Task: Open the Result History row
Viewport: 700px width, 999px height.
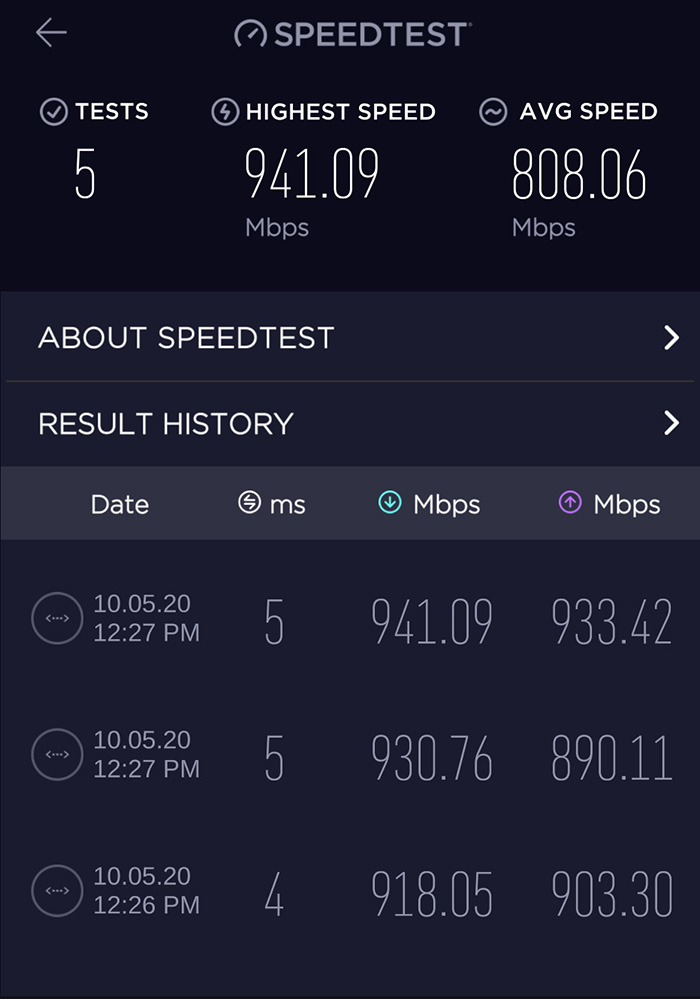Action: 350,424
